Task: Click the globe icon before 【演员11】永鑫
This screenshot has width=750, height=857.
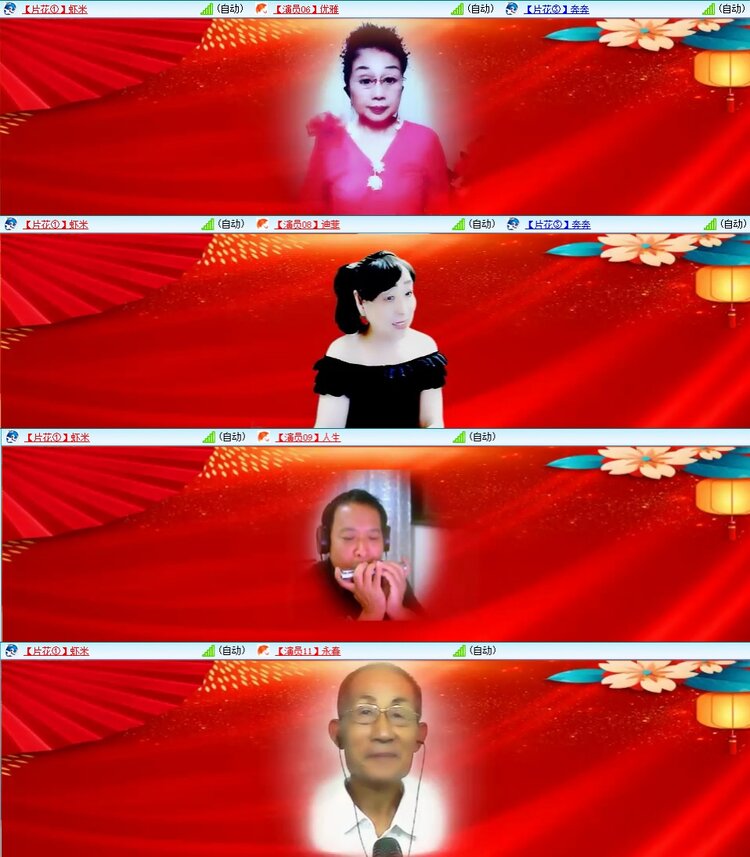Action: pos(264,650)
